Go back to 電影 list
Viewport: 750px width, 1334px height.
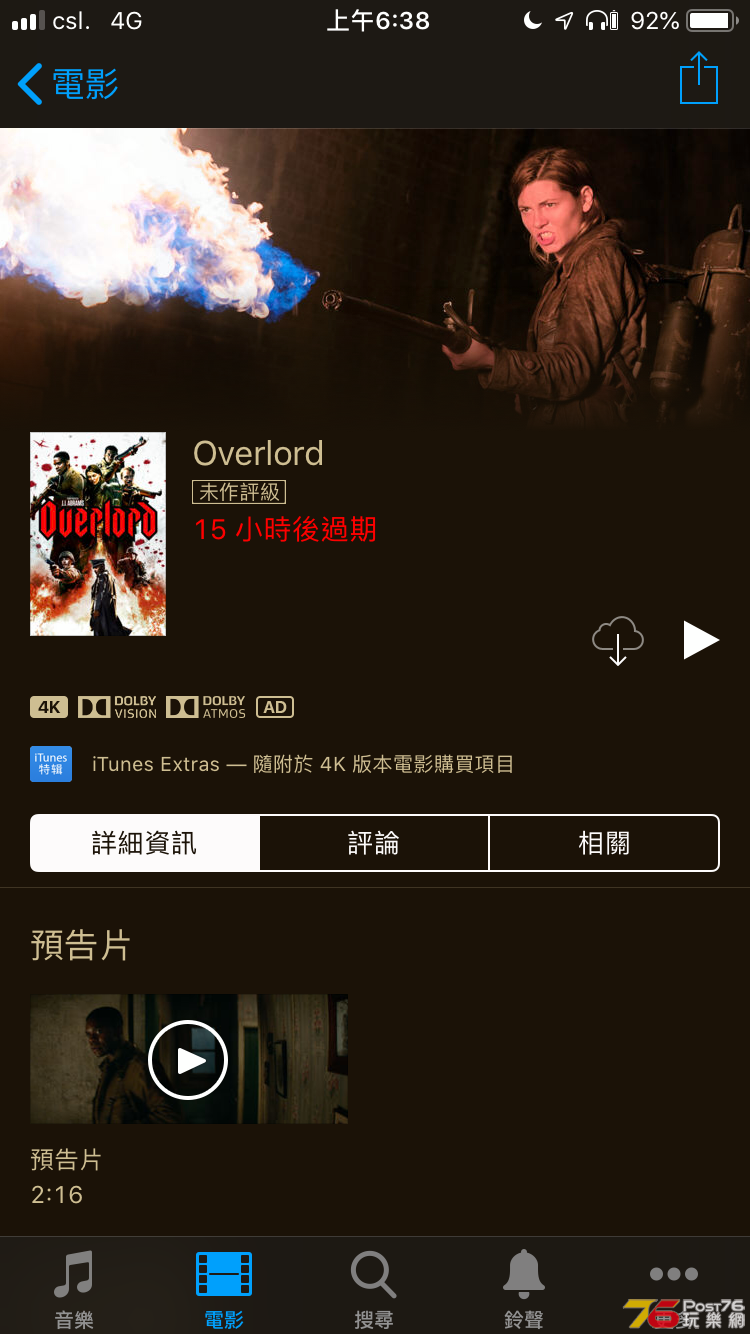pos(68,85)
